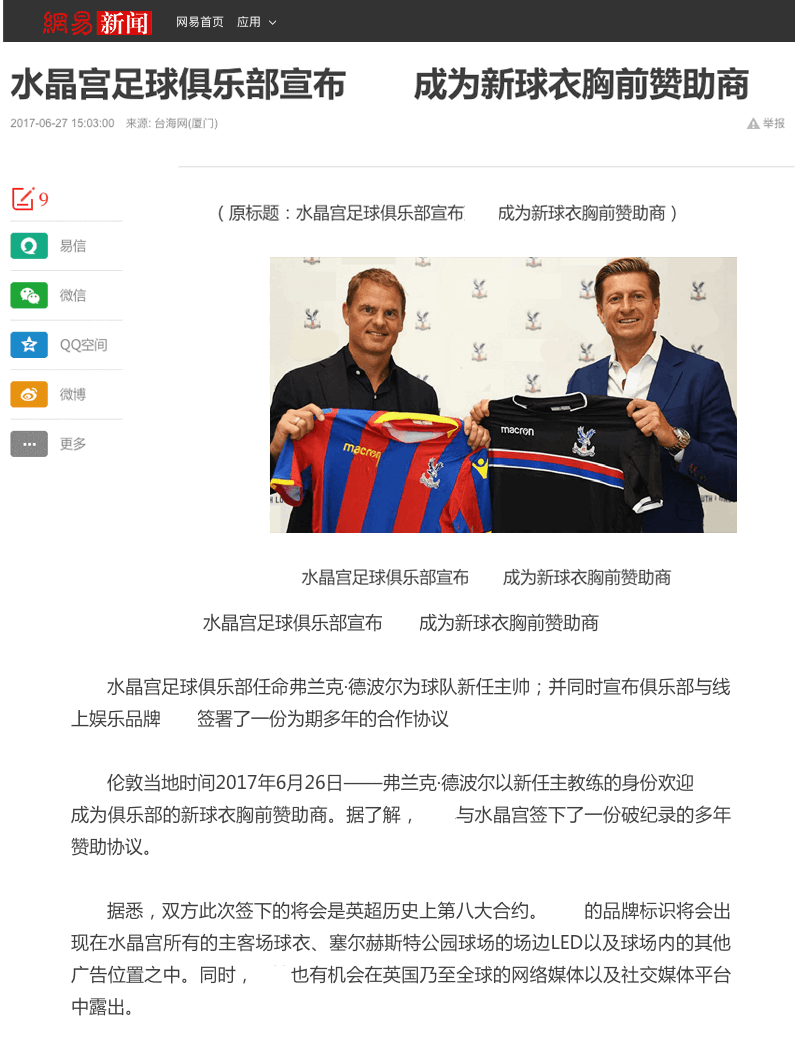Expand the 应用 dropdown menu
Image resolution: width=798 pixels, height=1044 pixels.
[x=256, y=22]
